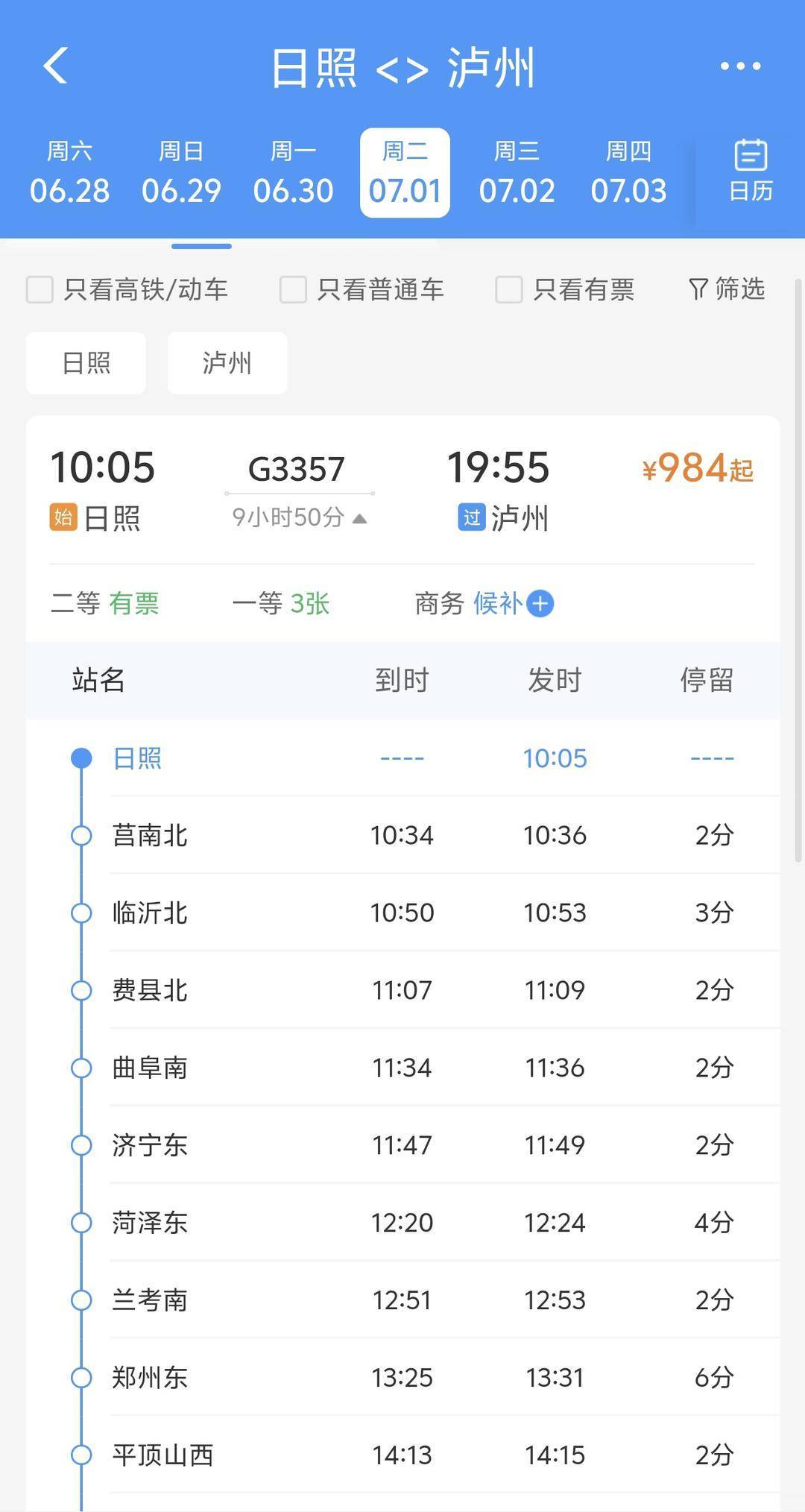Tap the G3357 train number dropdown
This screenshot has height=1512, width=805.
[x=297, y=468]
